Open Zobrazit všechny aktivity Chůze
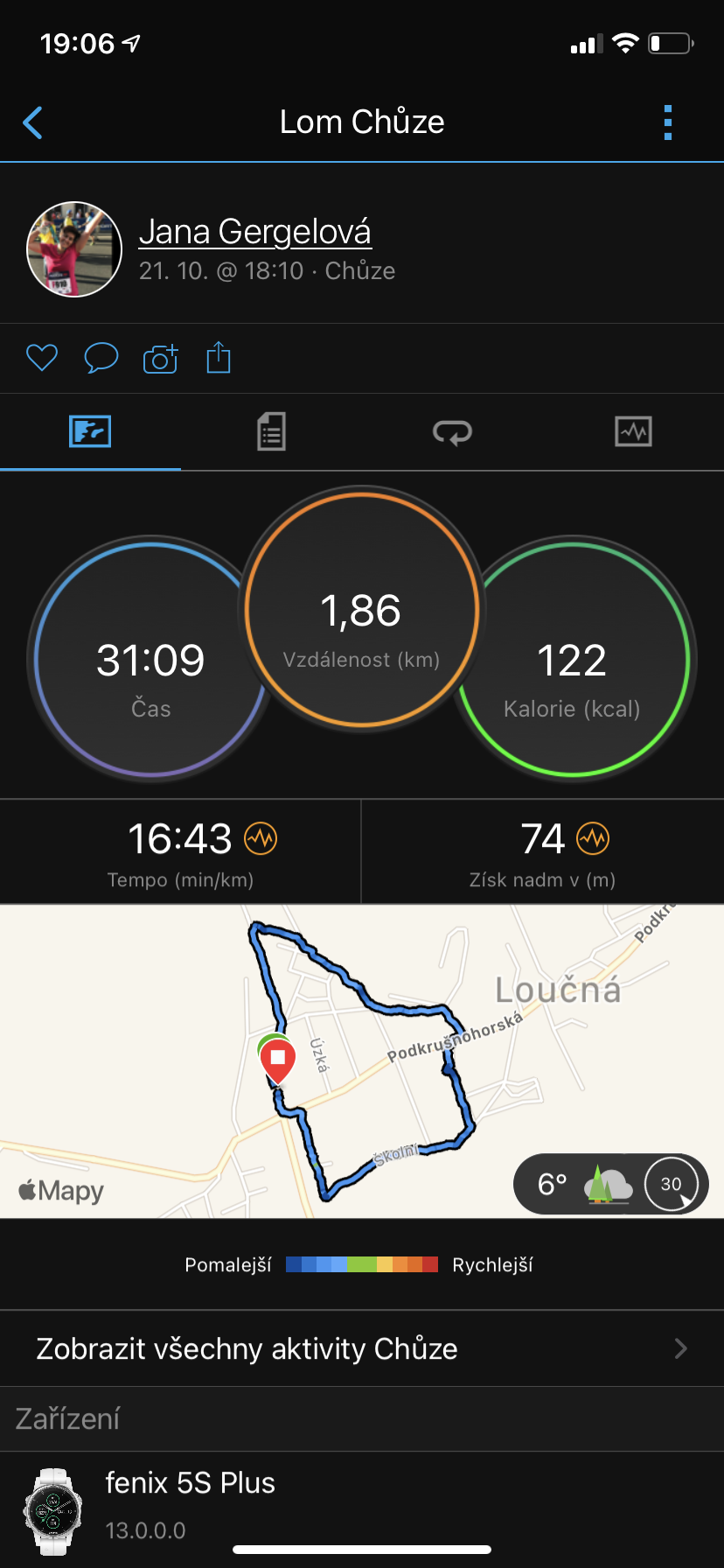Viewport: 724px width, 1568px height. (362, 1348)
